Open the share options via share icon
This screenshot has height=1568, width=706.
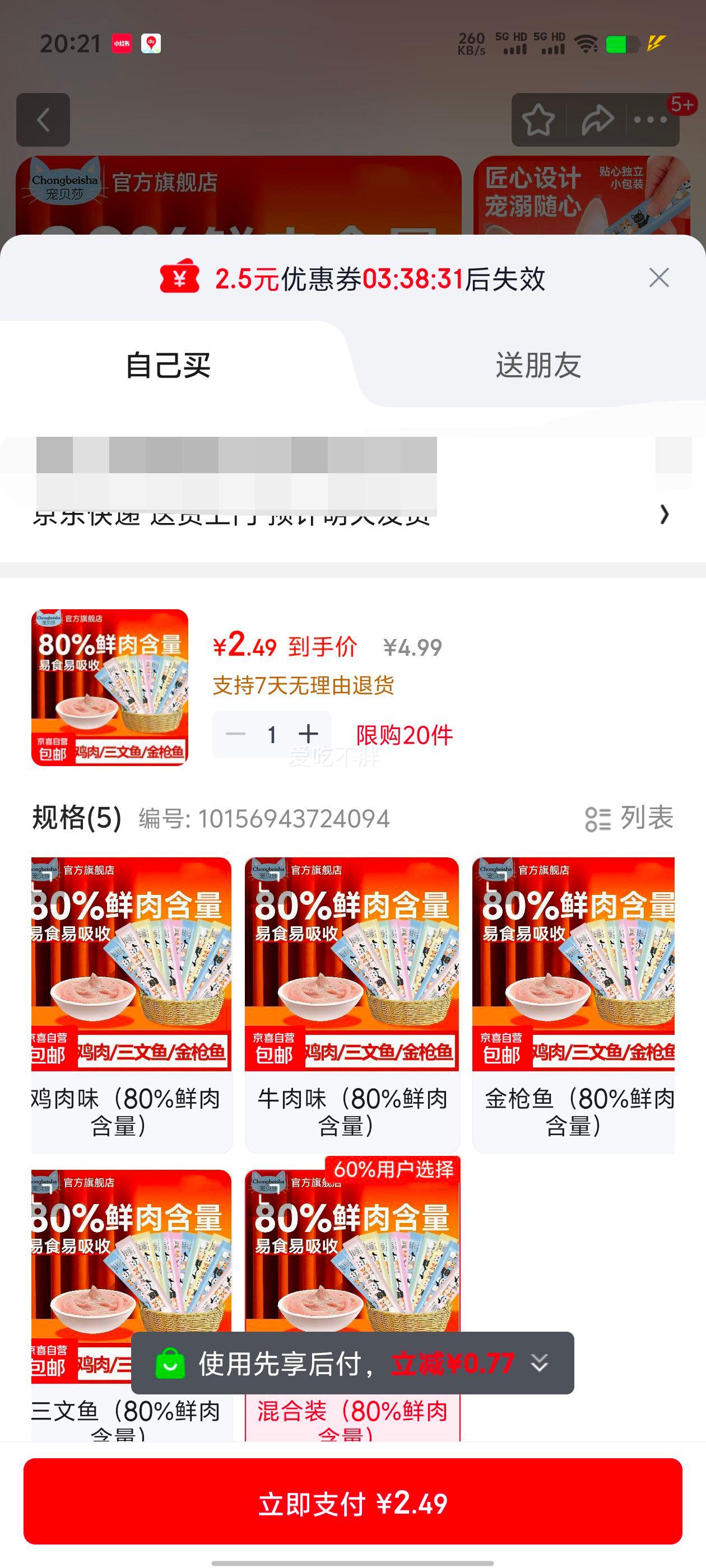597,120
